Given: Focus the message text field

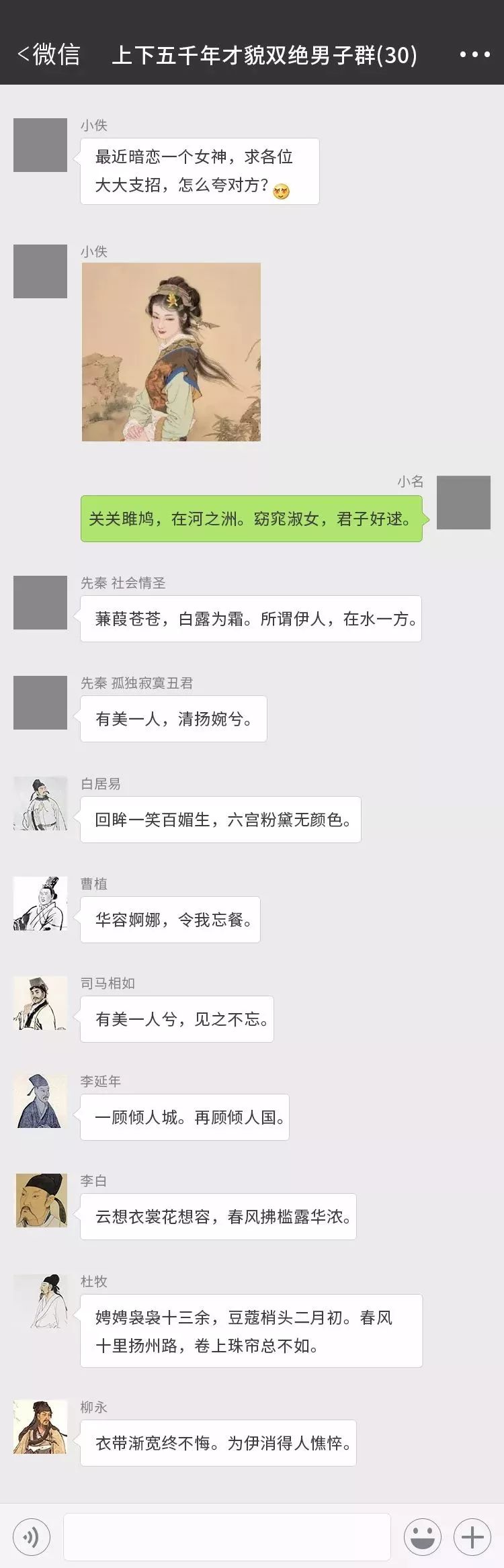Looking at the screenshot, I should (x=227, y=1536).
